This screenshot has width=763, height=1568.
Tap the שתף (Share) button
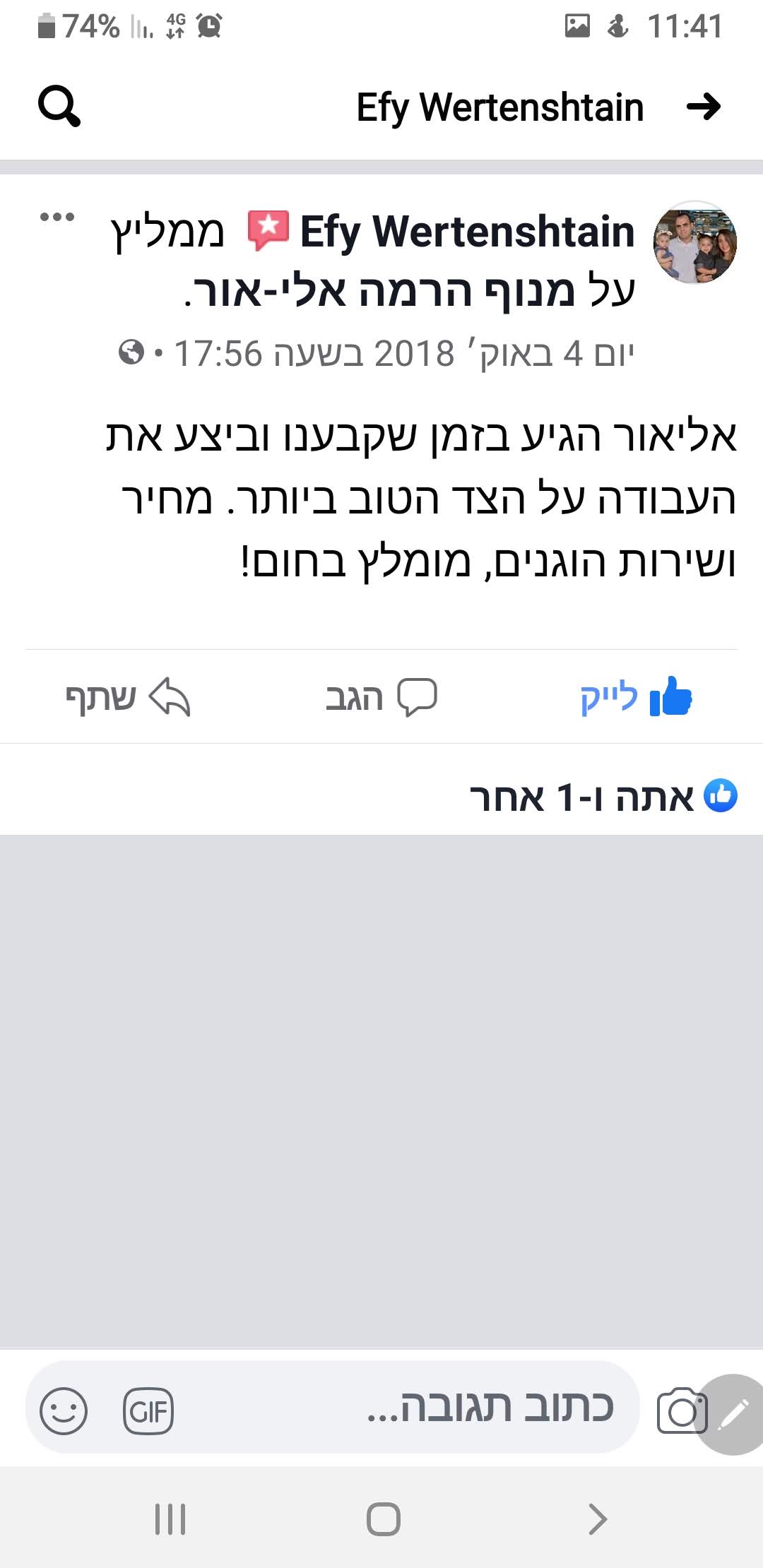128,697
